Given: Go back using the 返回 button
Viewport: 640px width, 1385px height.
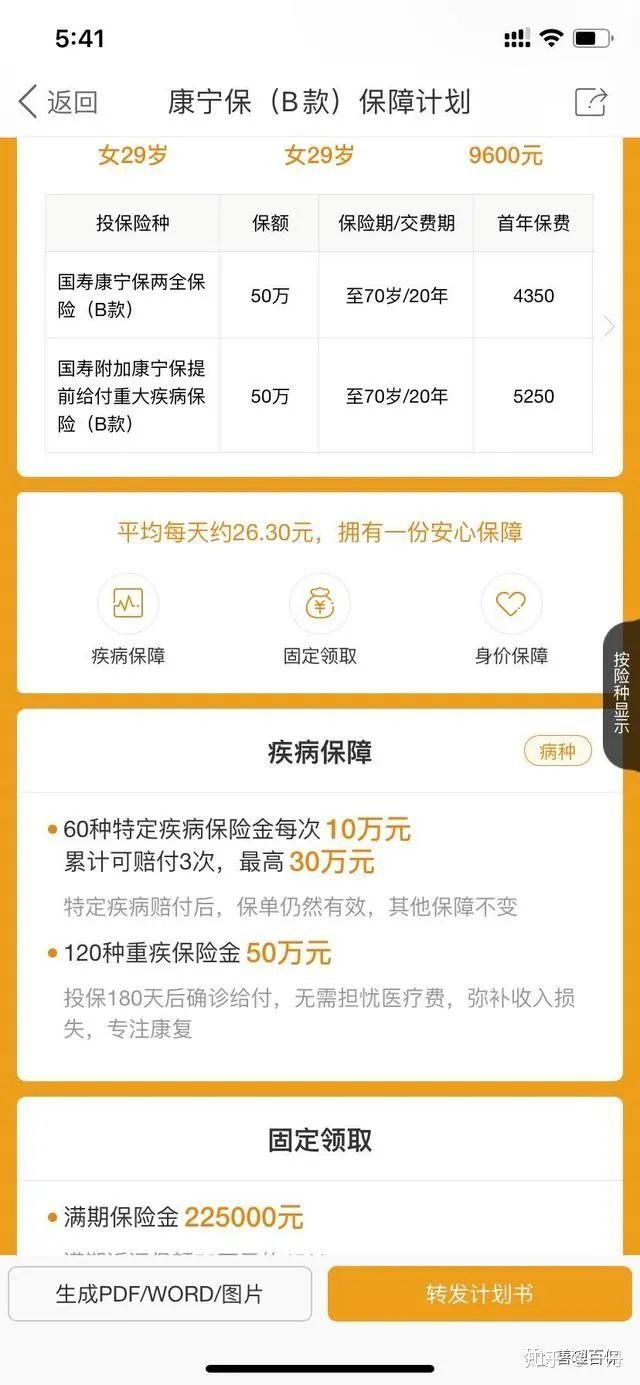Looking at the screenshot, I should point(58,101).
